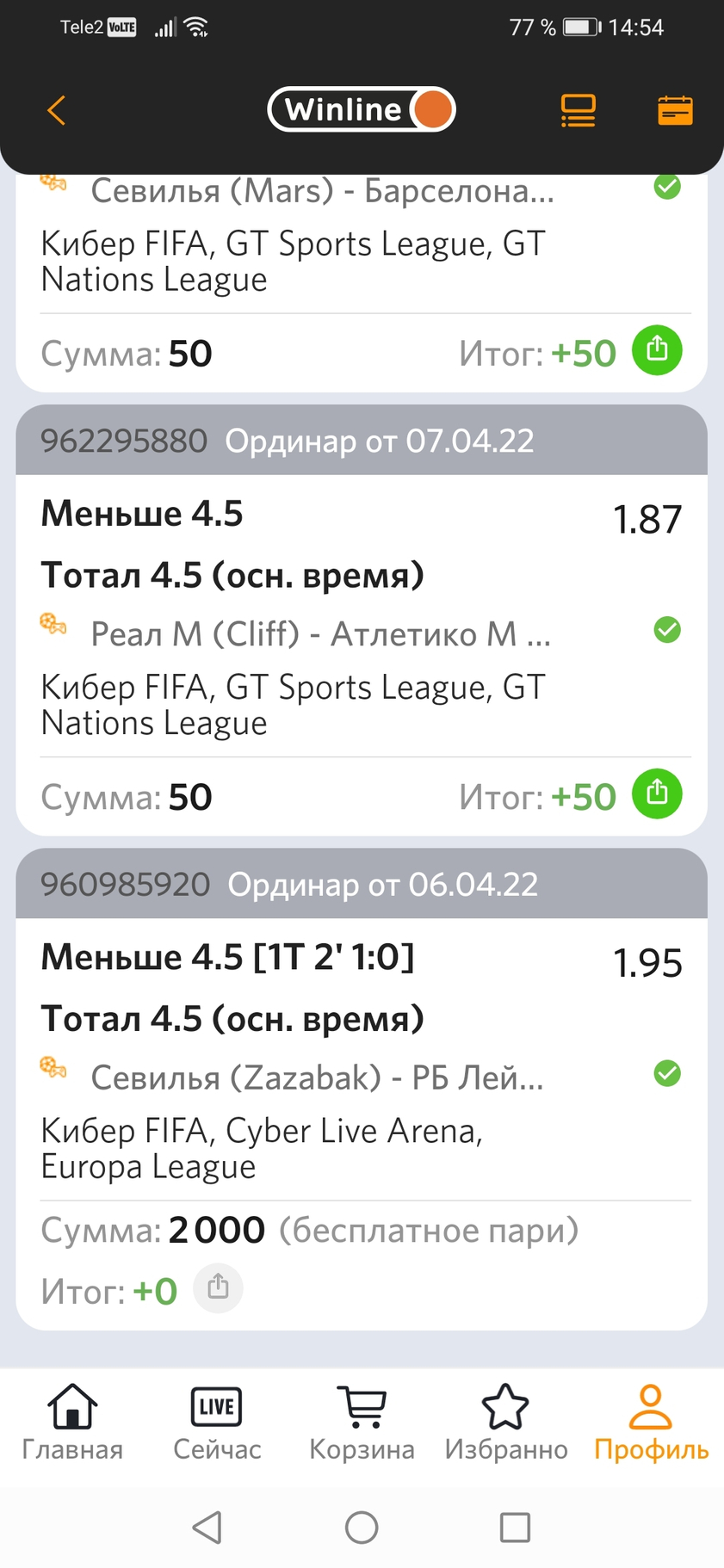Tap the Winline logo
This screenshot has height=1568, width=724.
(x=361, y=109)
